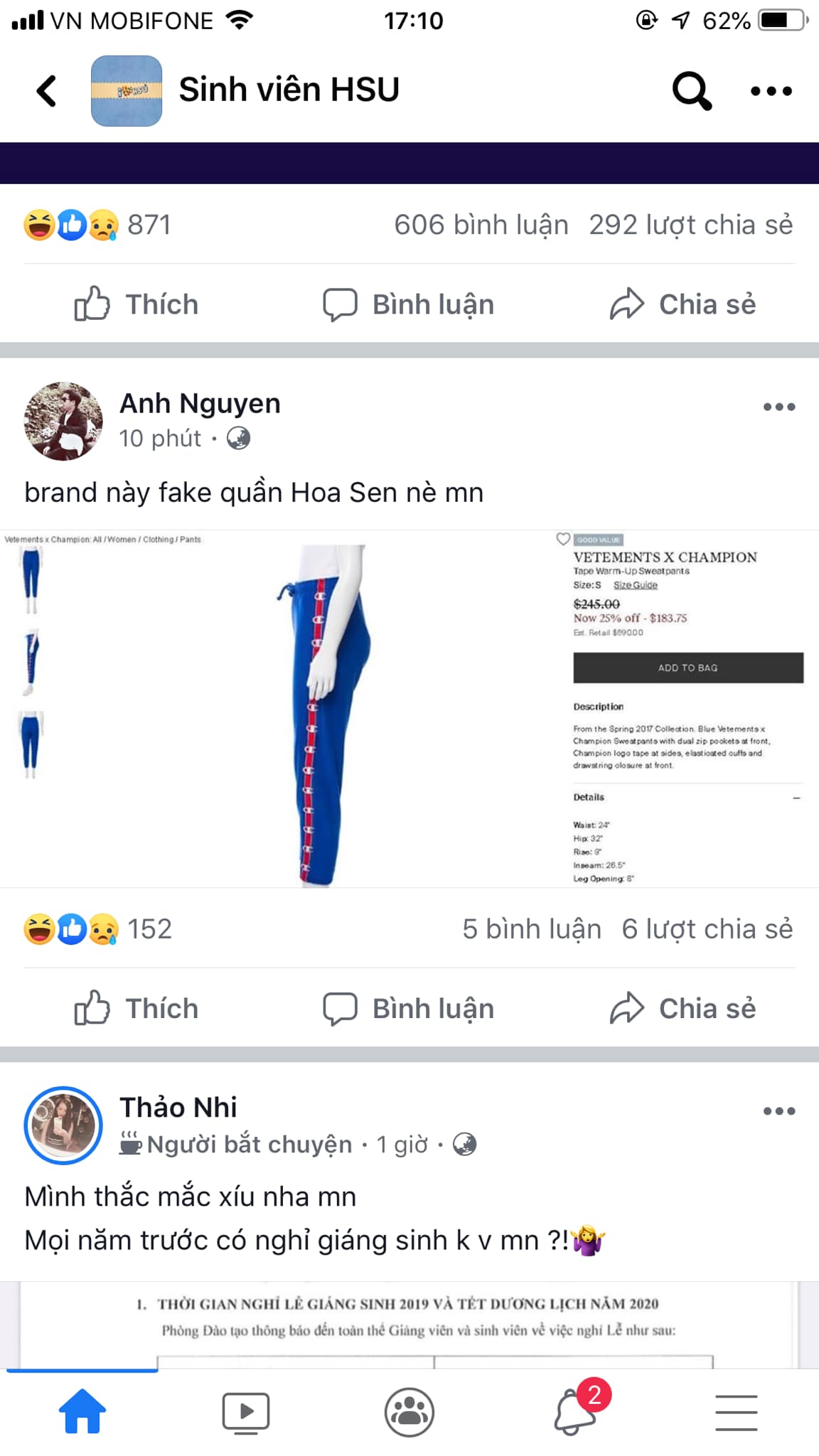Open Thảo Nhi's profile
Image resolution: width=819 pixels, height=1456 pixels.
(178, 1107)
